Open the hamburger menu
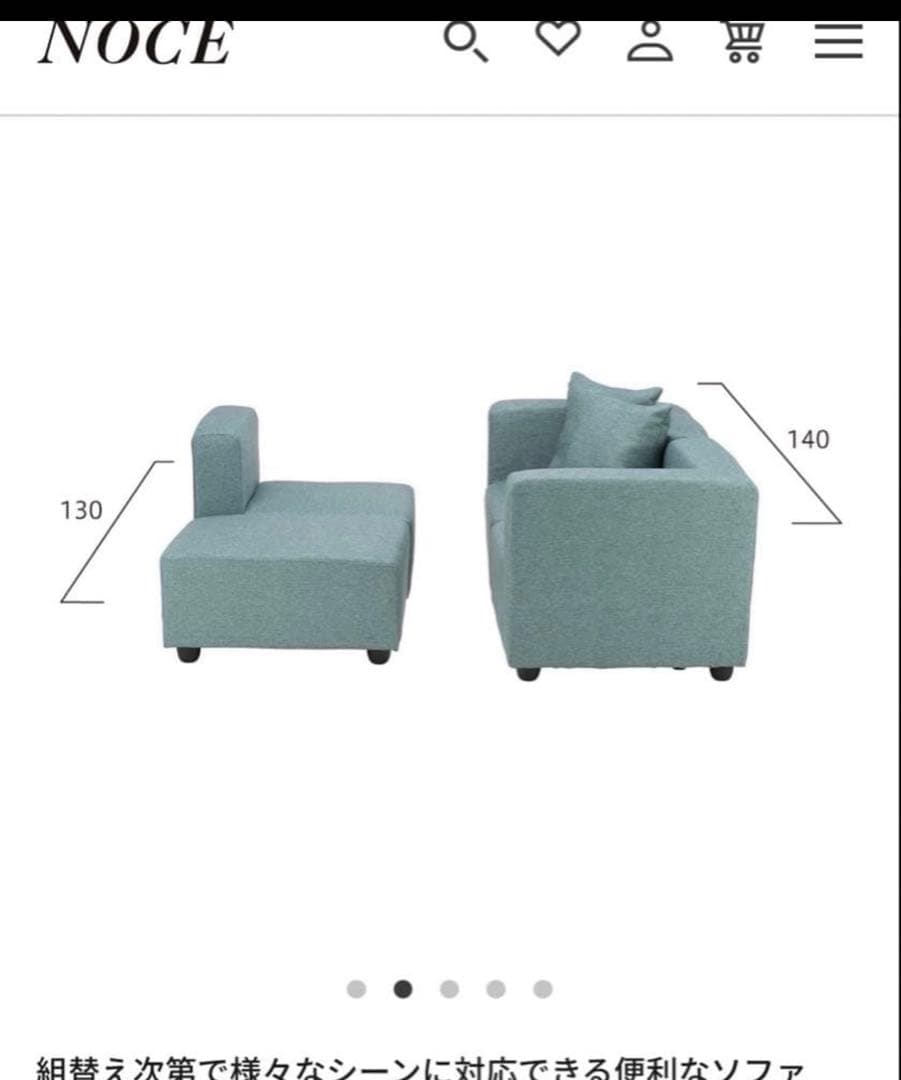 [x=838, y=42]
